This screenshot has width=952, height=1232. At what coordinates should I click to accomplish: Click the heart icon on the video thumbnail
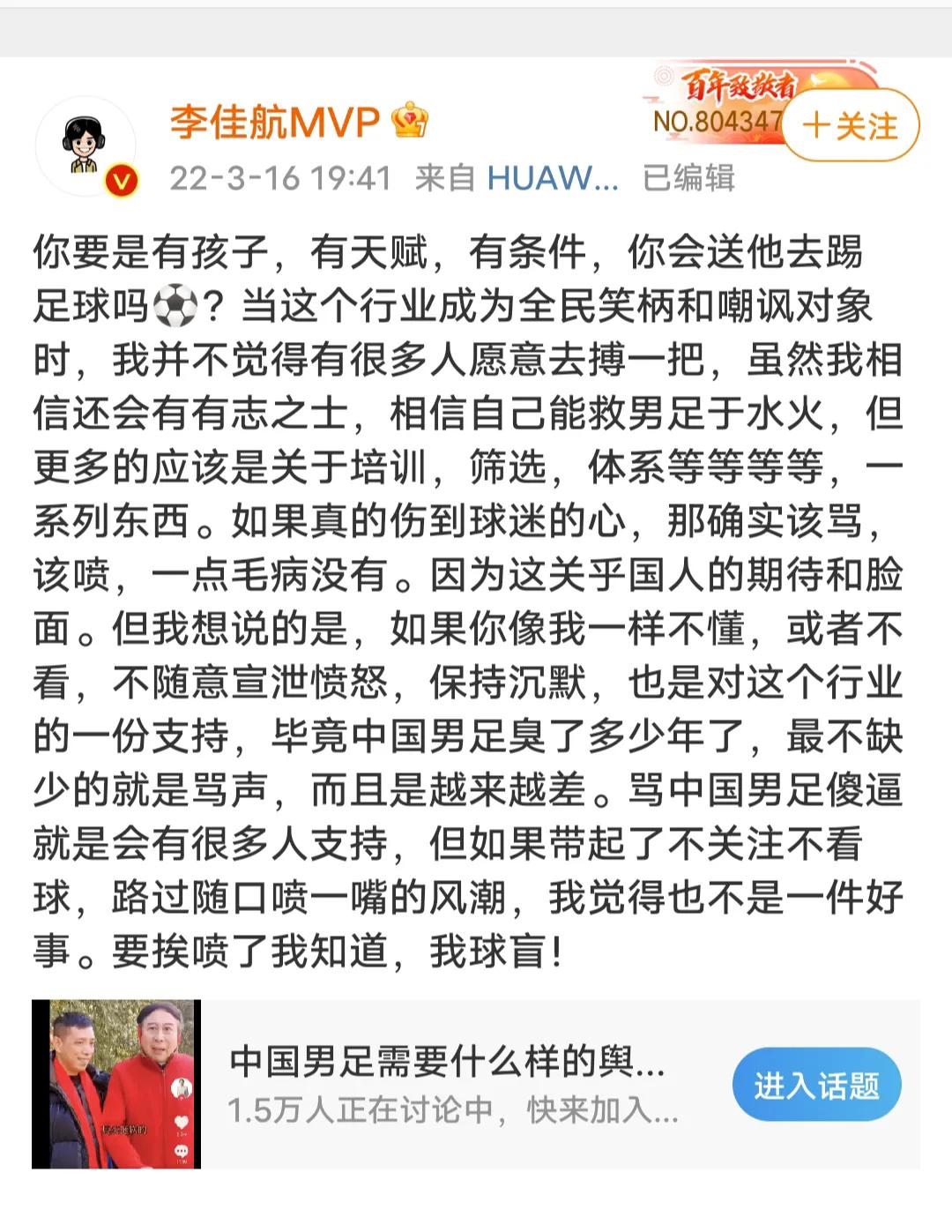[x=182, y=1122]
